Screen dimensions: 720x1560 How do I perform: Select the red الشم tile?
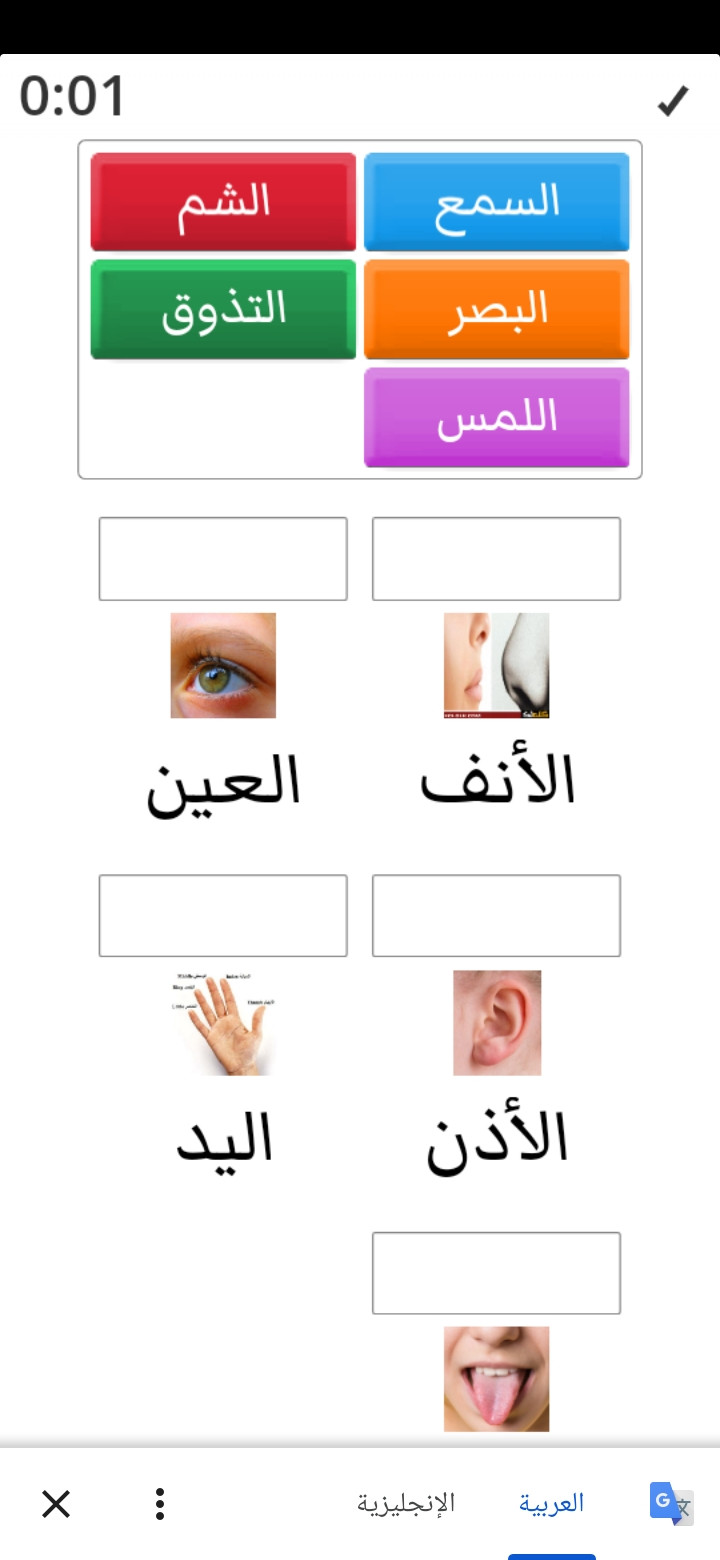tap(223, 202)
